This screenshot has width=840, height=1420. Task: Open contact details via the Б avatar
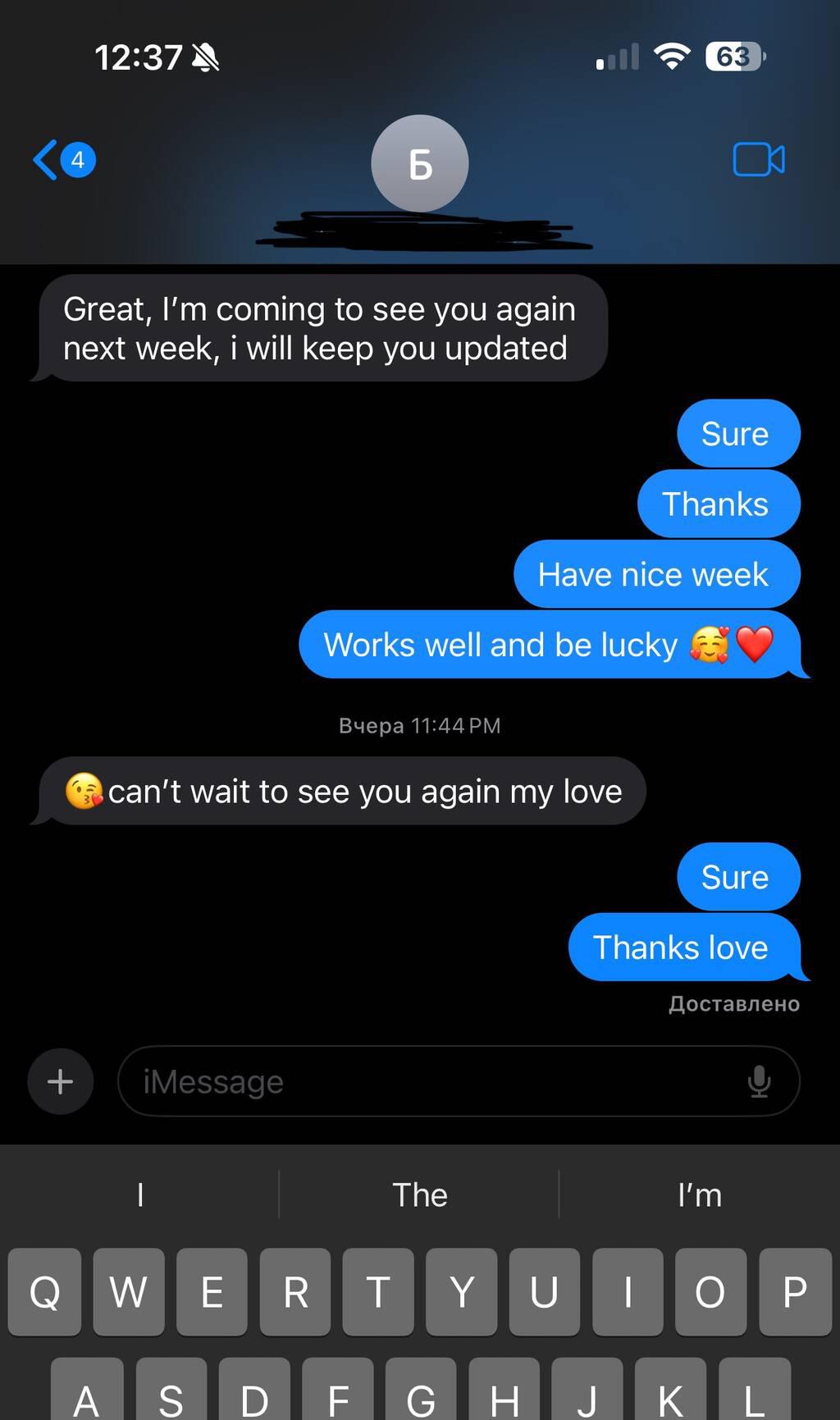point(420,163)
